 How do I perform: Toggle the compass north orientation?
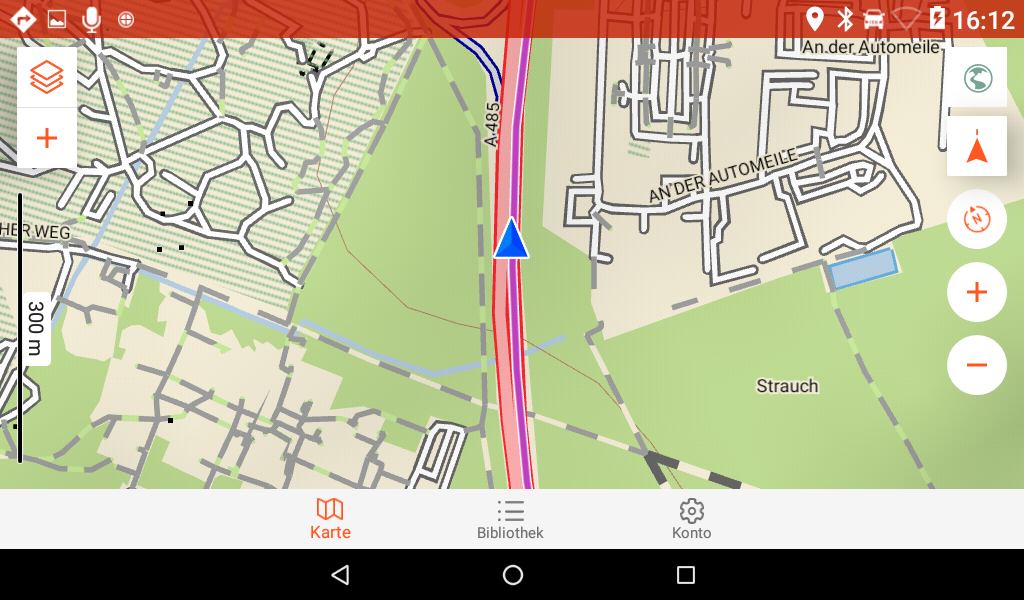(977, 219)
